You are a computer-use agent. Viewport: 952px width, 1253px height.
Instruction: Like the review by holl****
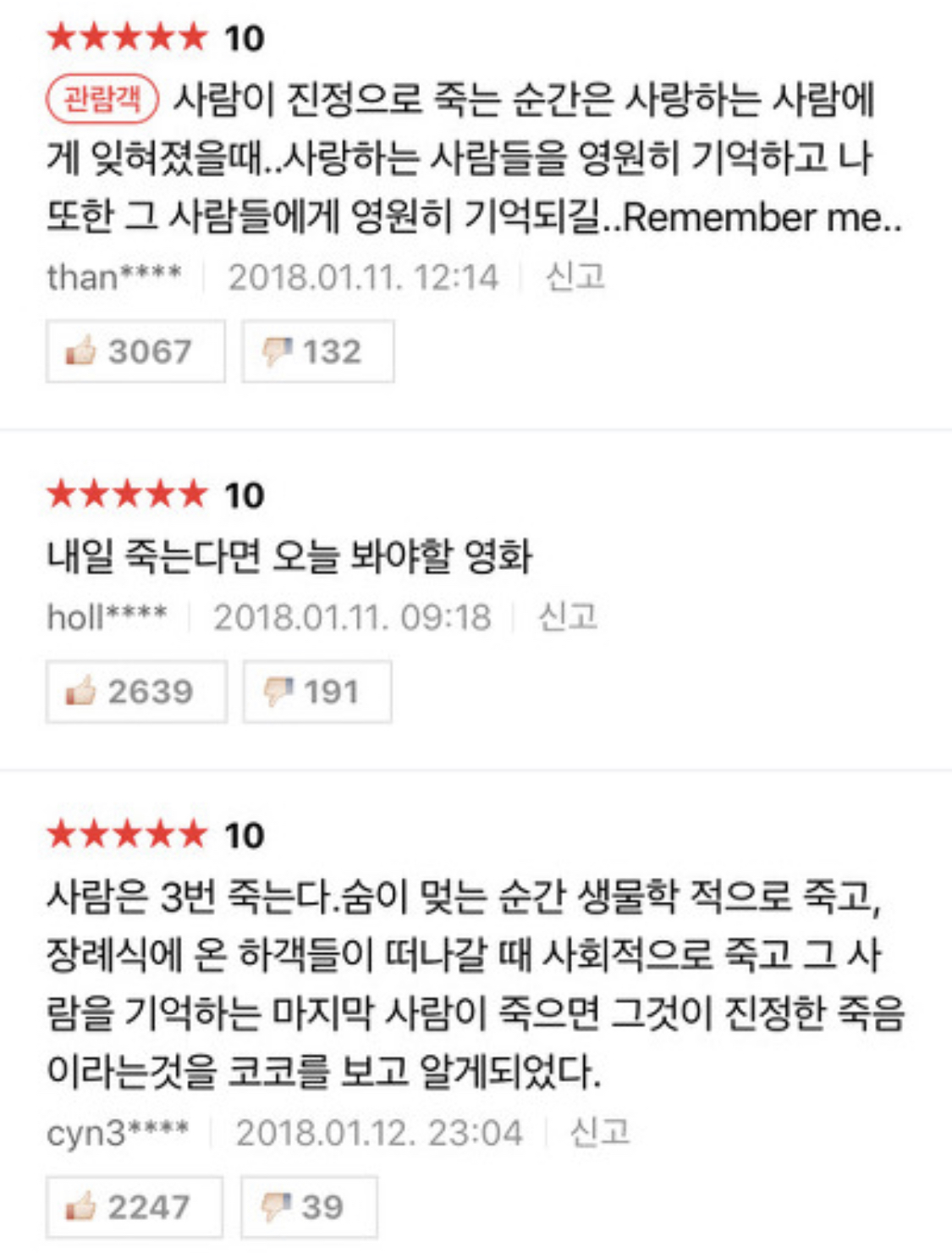(136, 692)
